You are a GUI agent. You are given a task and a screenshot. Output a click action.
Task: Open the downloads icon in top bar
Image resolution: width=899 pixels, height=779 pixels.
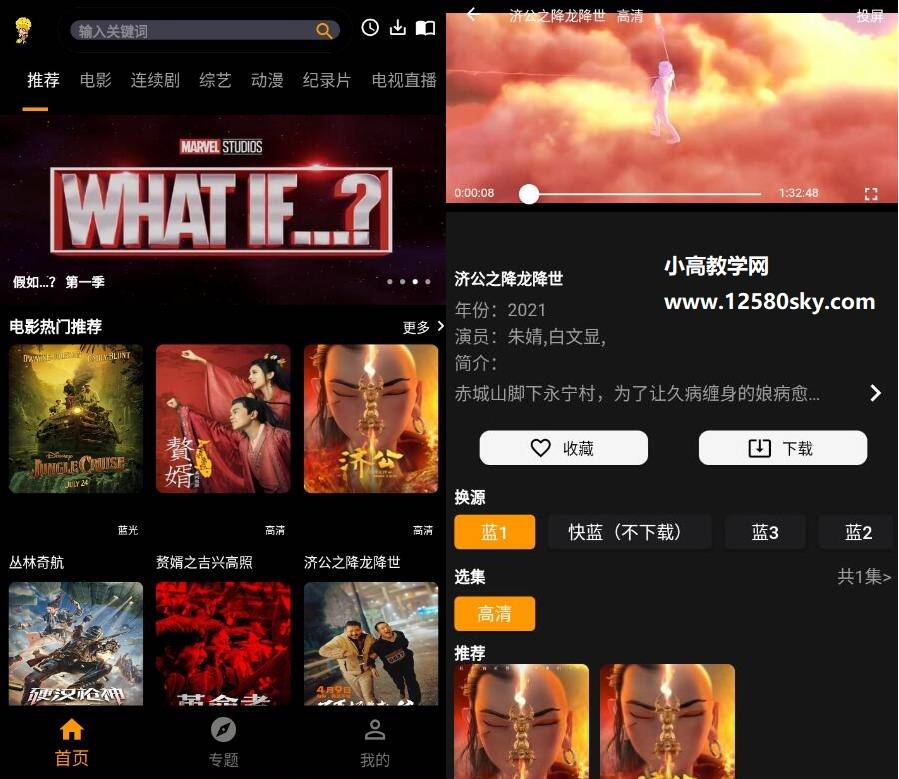[398, 28]
